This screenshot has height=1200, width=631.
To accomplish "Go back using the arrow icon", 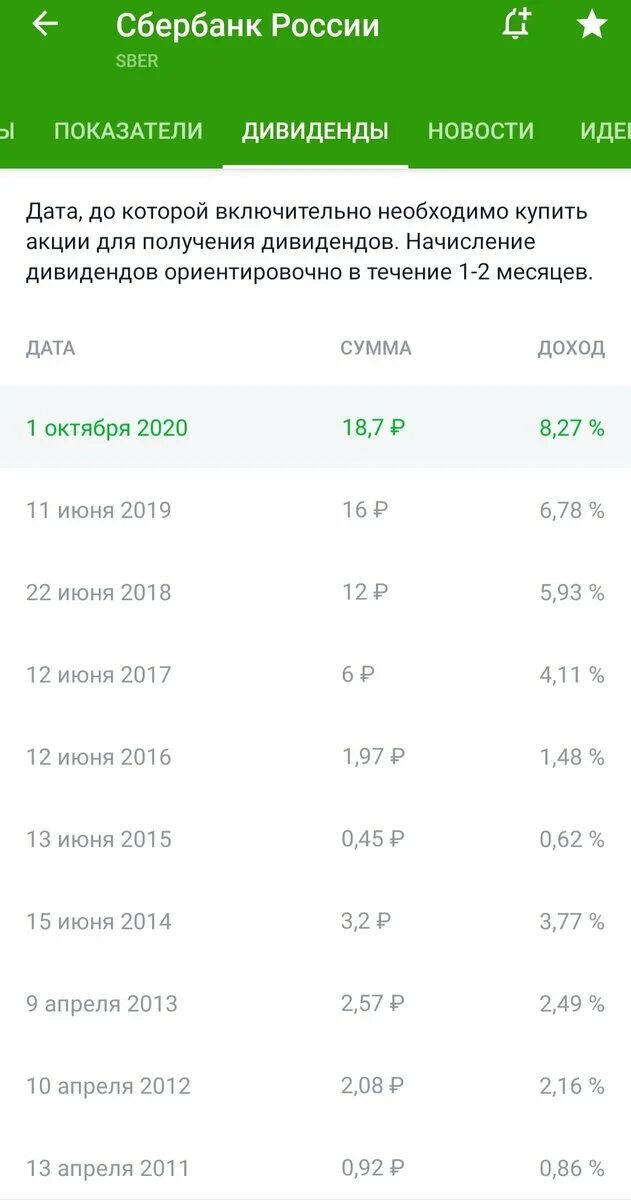I will coord(45,25).
